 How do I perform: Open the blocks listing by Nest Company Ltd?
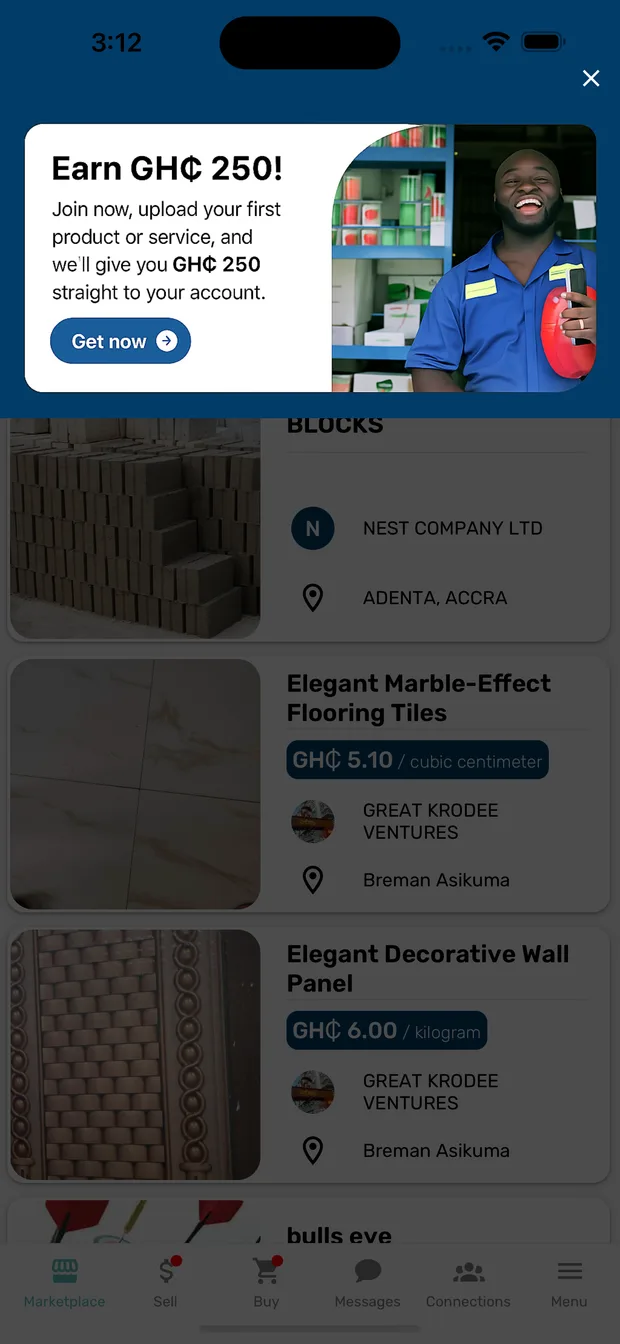pos(309,530)
